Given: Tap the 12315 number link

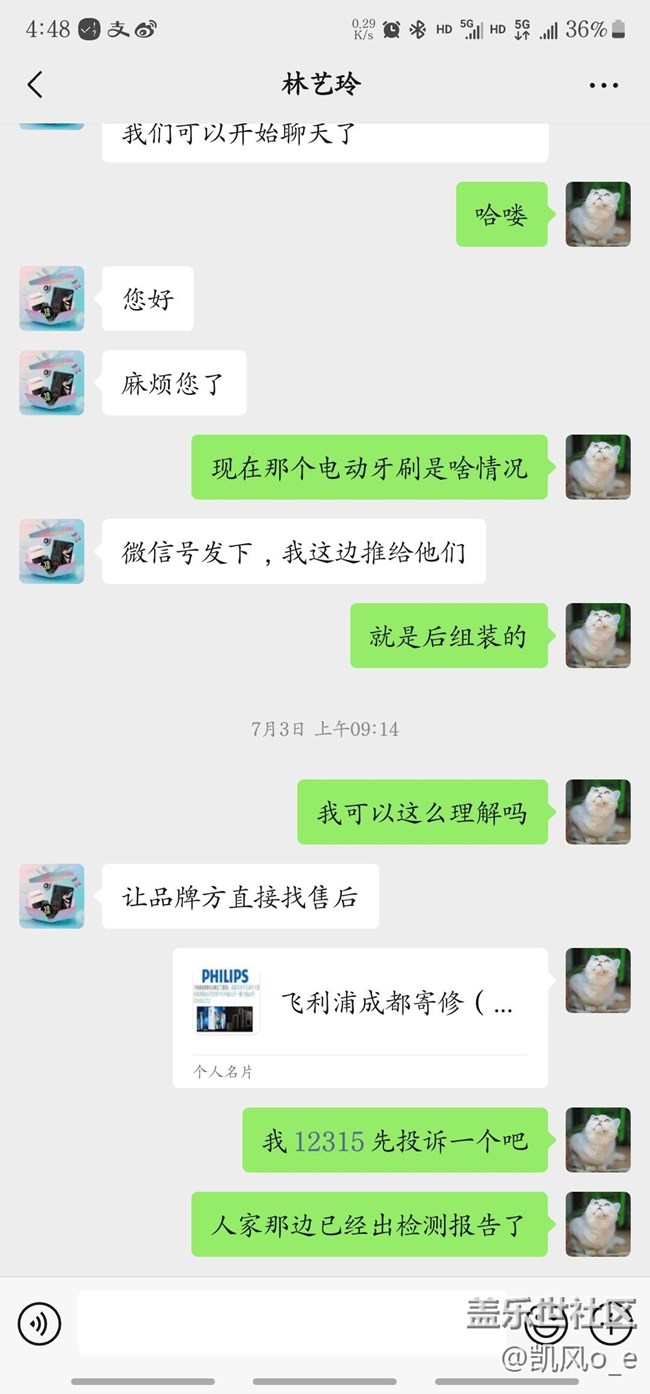Looking at the screenshot, I should point(329,1141).
